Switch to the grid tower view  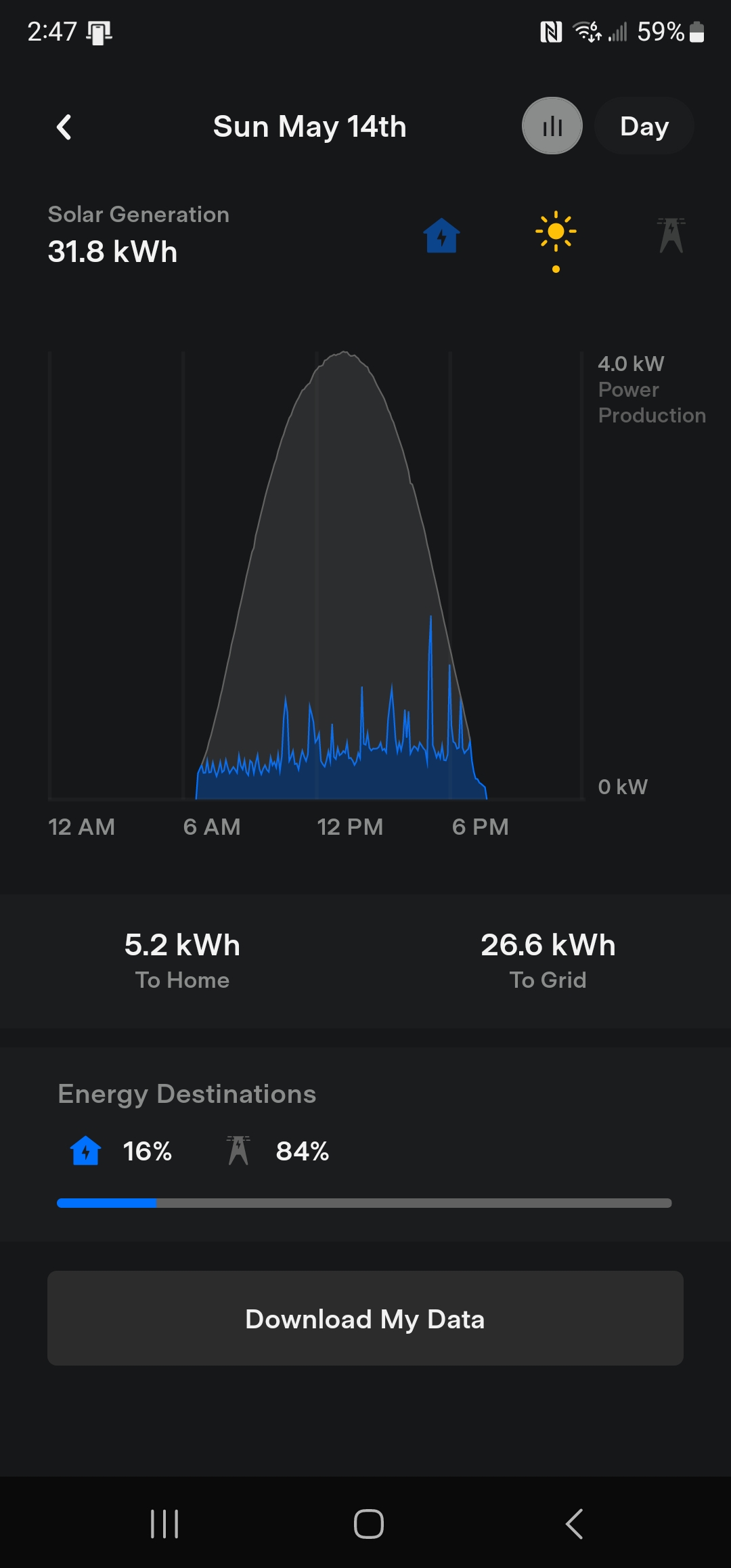coord(671,235)
